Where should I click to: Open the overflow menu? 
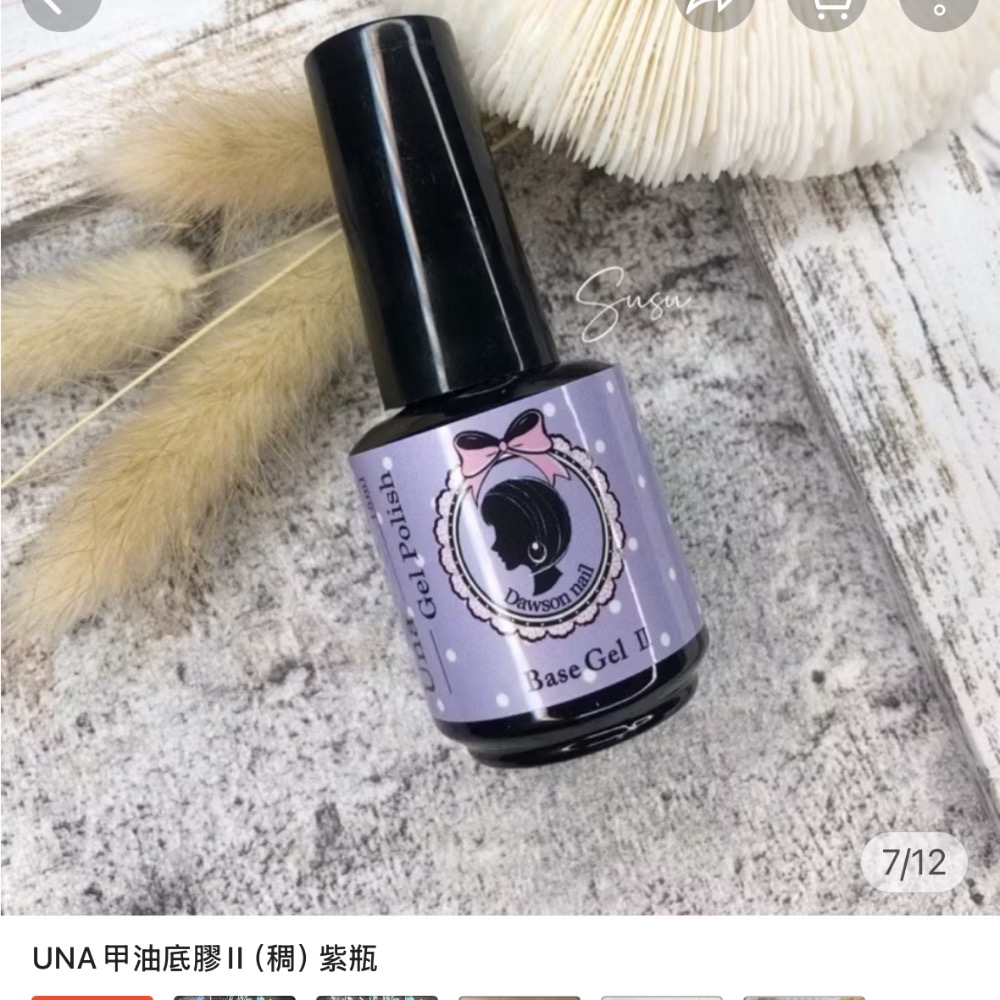click(x=938, y=8)
